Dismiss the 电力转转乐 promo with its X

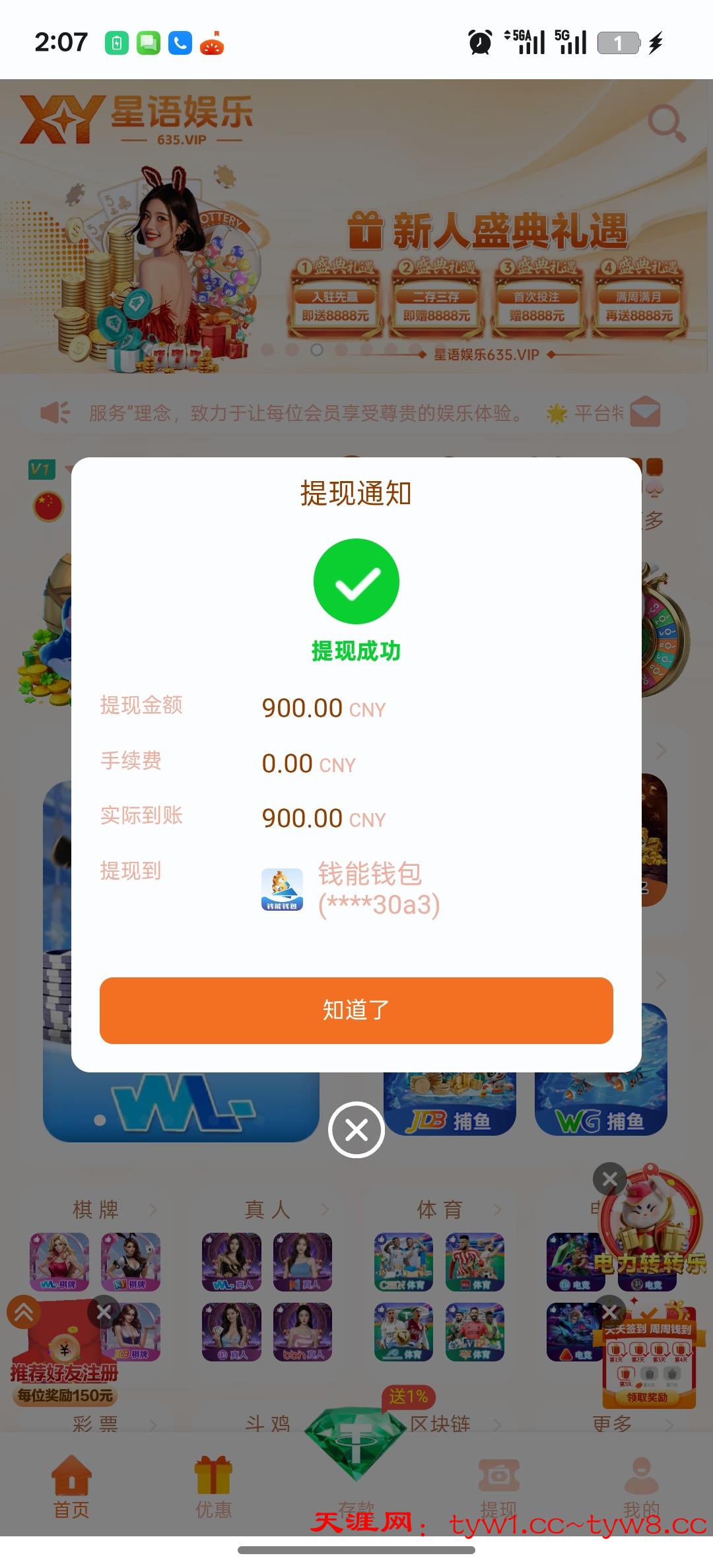pyautogui.click(x=609, y=1179)
